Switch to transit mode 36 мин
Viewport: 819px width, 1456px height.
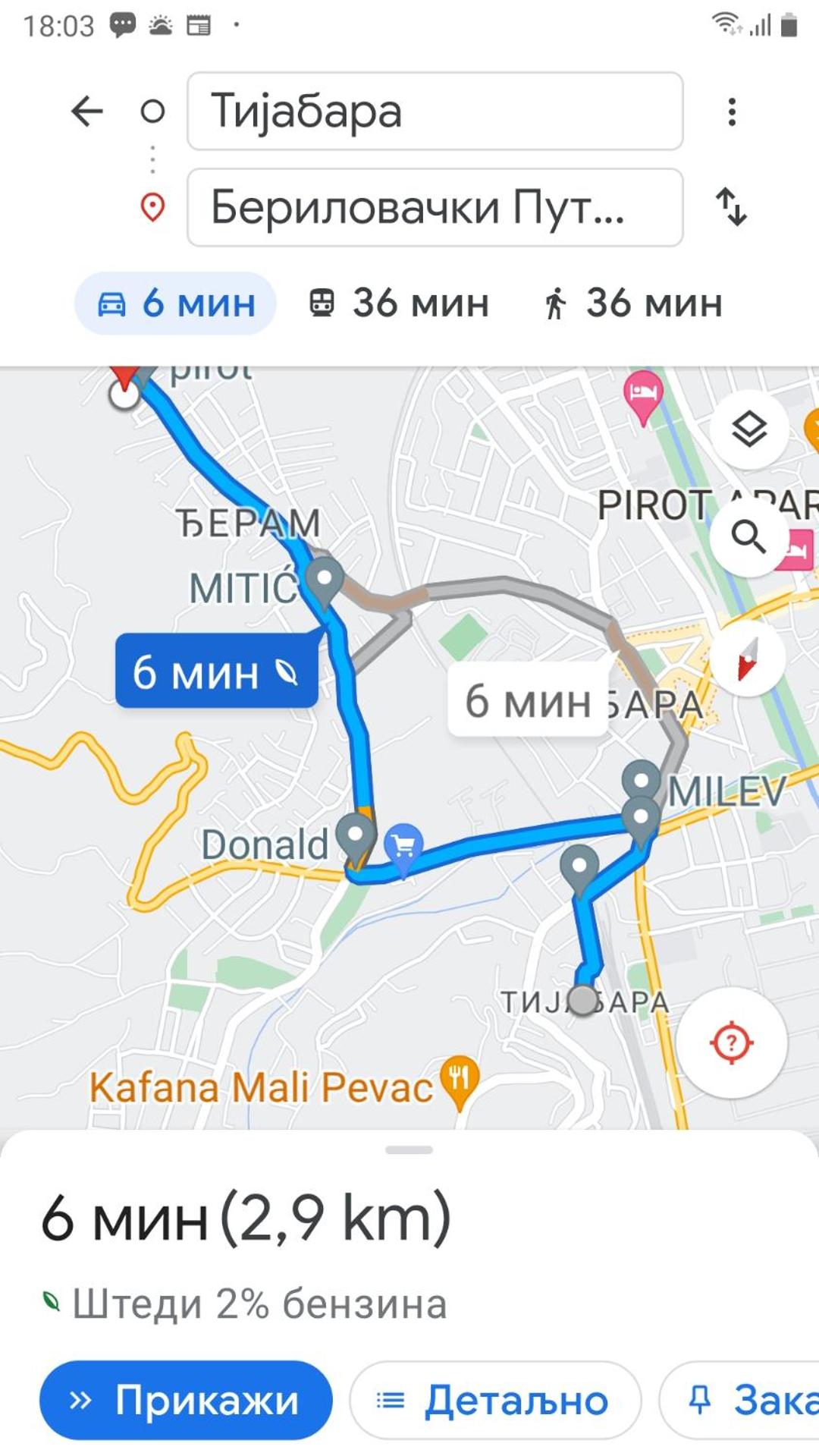point(399,303)
